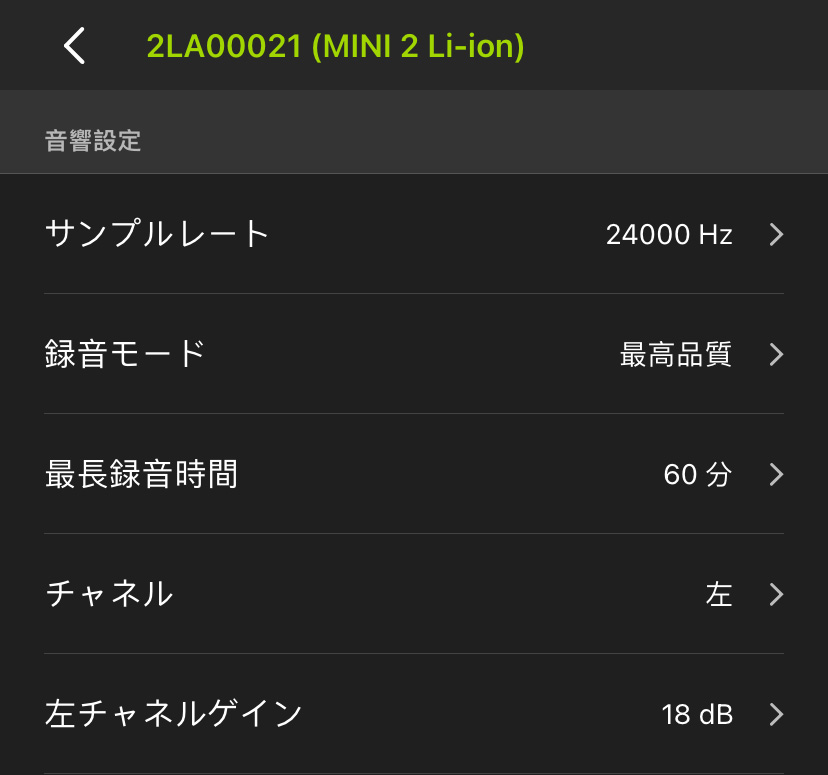The image size is (828, 775).
Task: Adjust 左チャネルゲイン value
Action: (414, 714)
